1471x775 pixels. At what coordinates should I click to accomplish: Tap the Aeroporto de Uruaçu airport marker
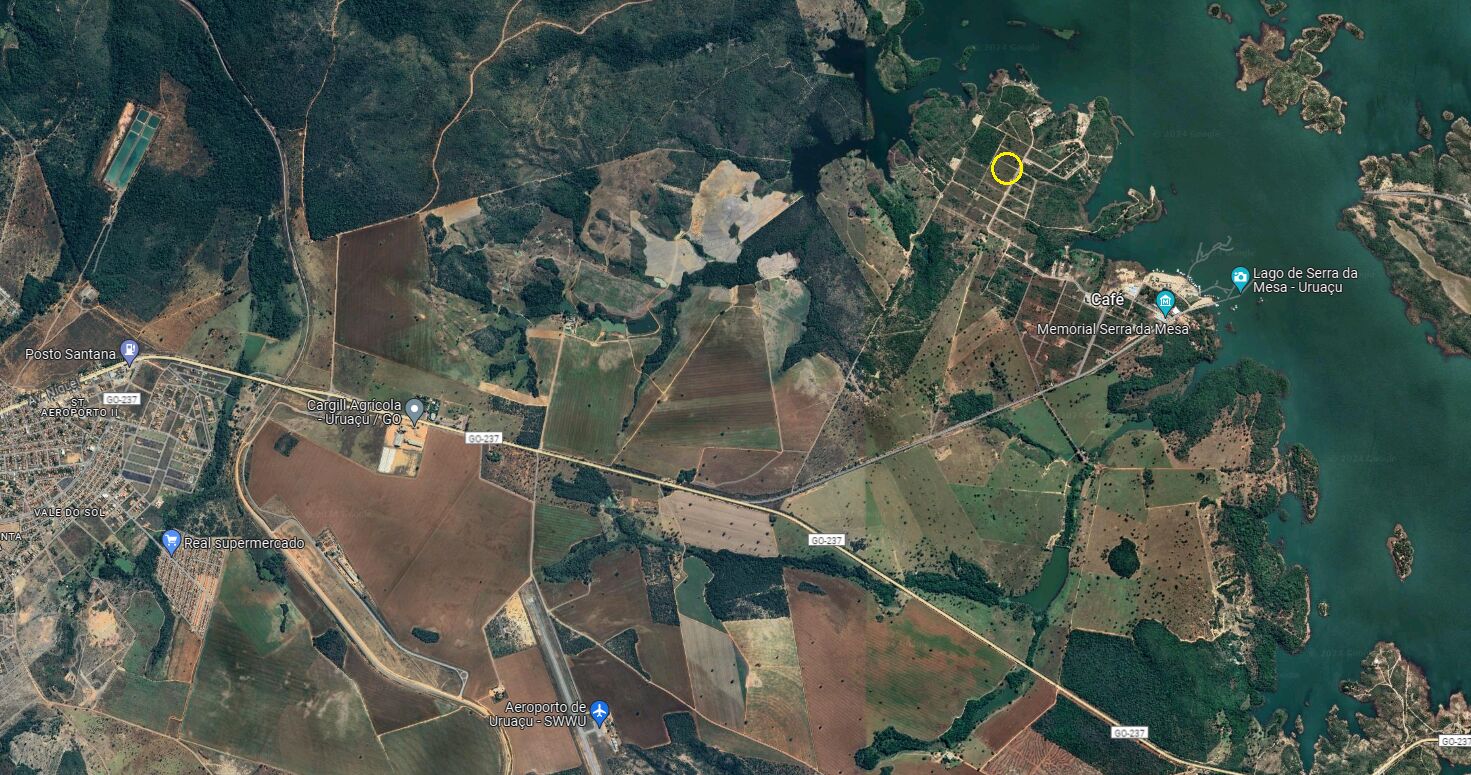pyautogui.click(x=599, y=713)
